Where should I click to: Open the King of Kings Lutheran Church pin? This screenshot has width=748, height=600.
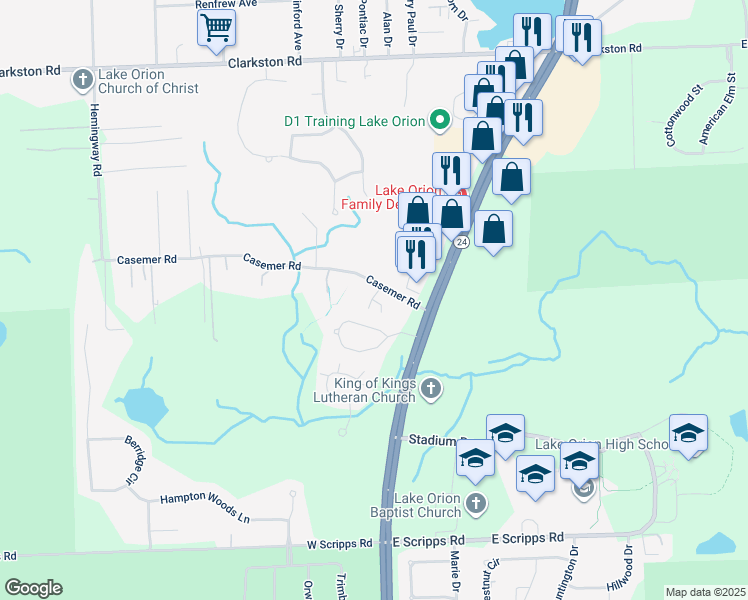point(431,390)
